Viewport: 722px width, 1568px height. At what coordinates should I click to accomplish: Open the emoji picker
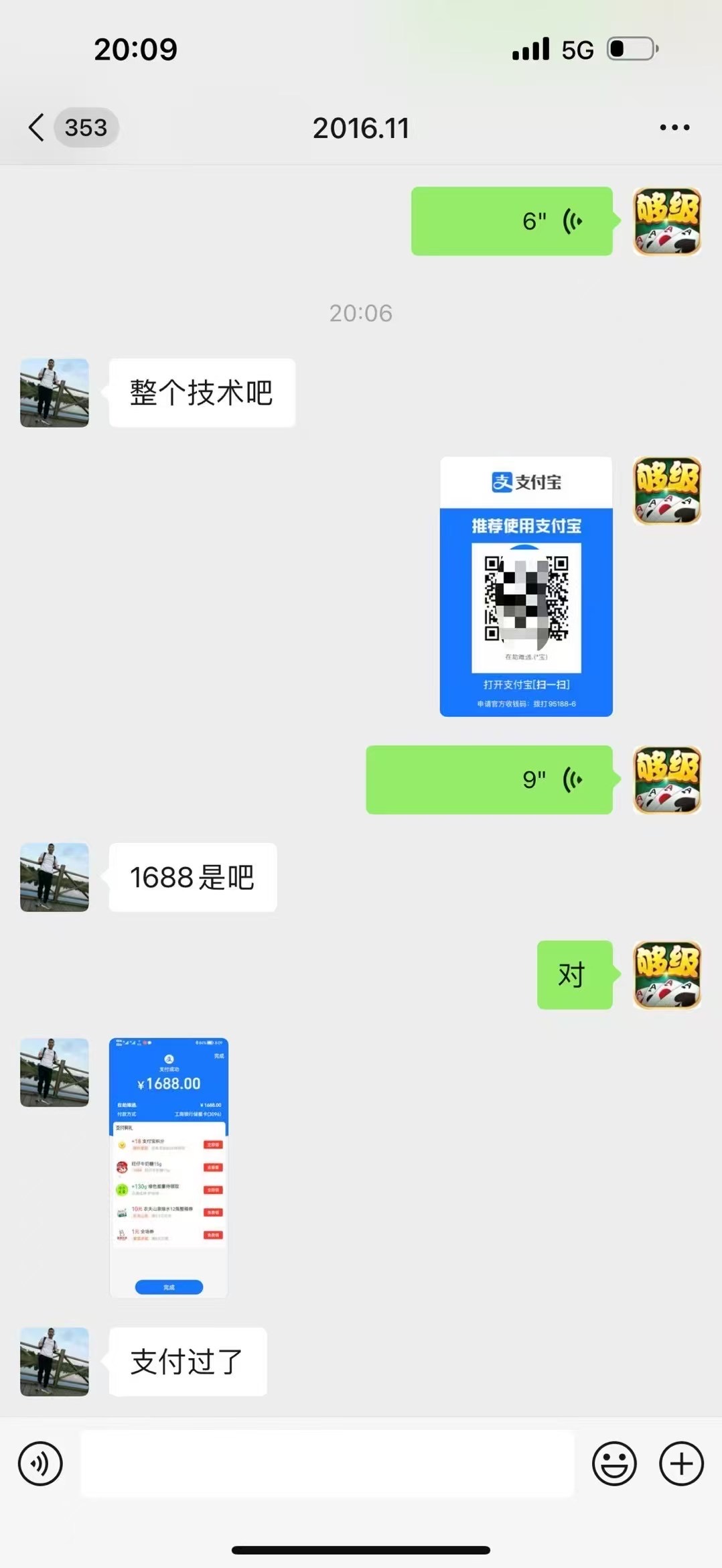(613, 1463)
